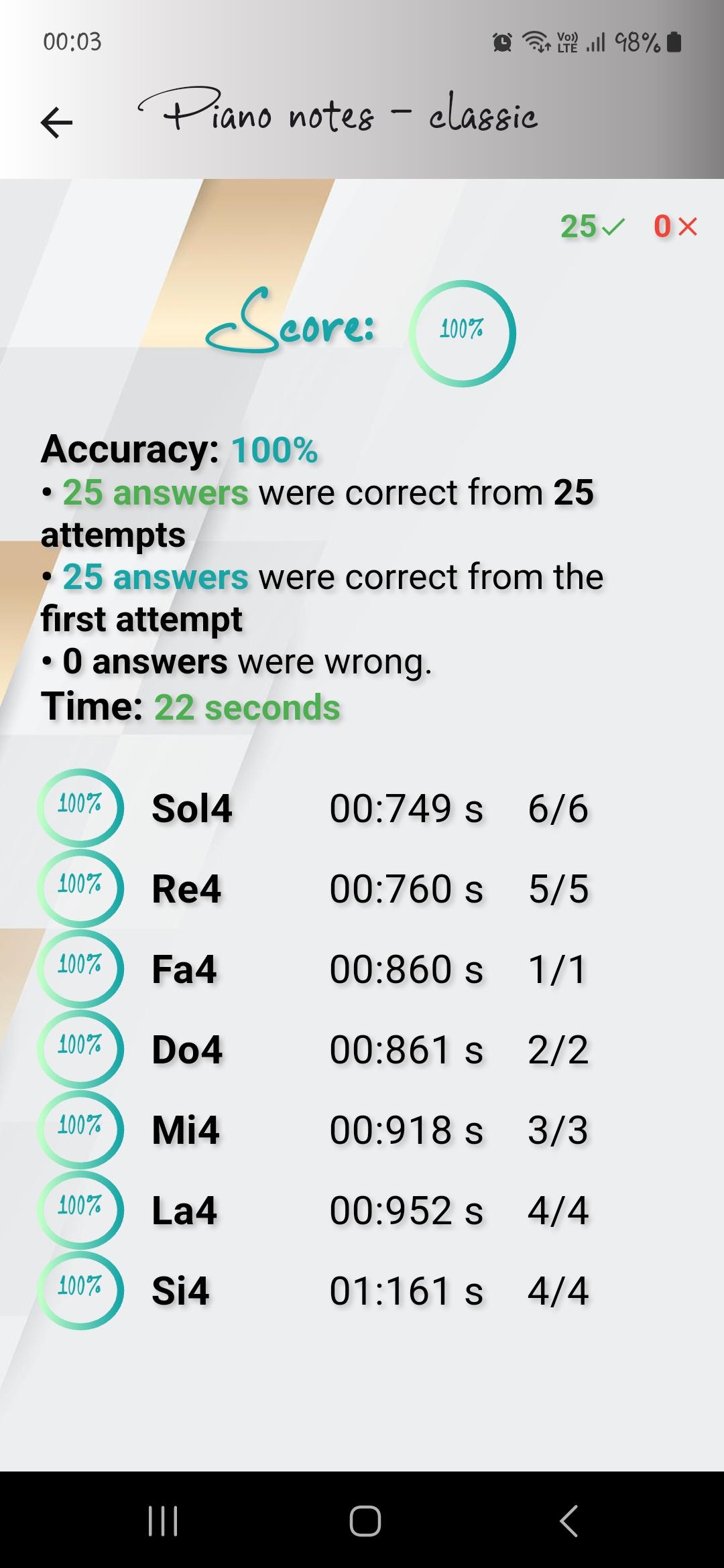
Task: Tap the Wi-Fi indicator in the status bar
Action: [x=536, y=42]
